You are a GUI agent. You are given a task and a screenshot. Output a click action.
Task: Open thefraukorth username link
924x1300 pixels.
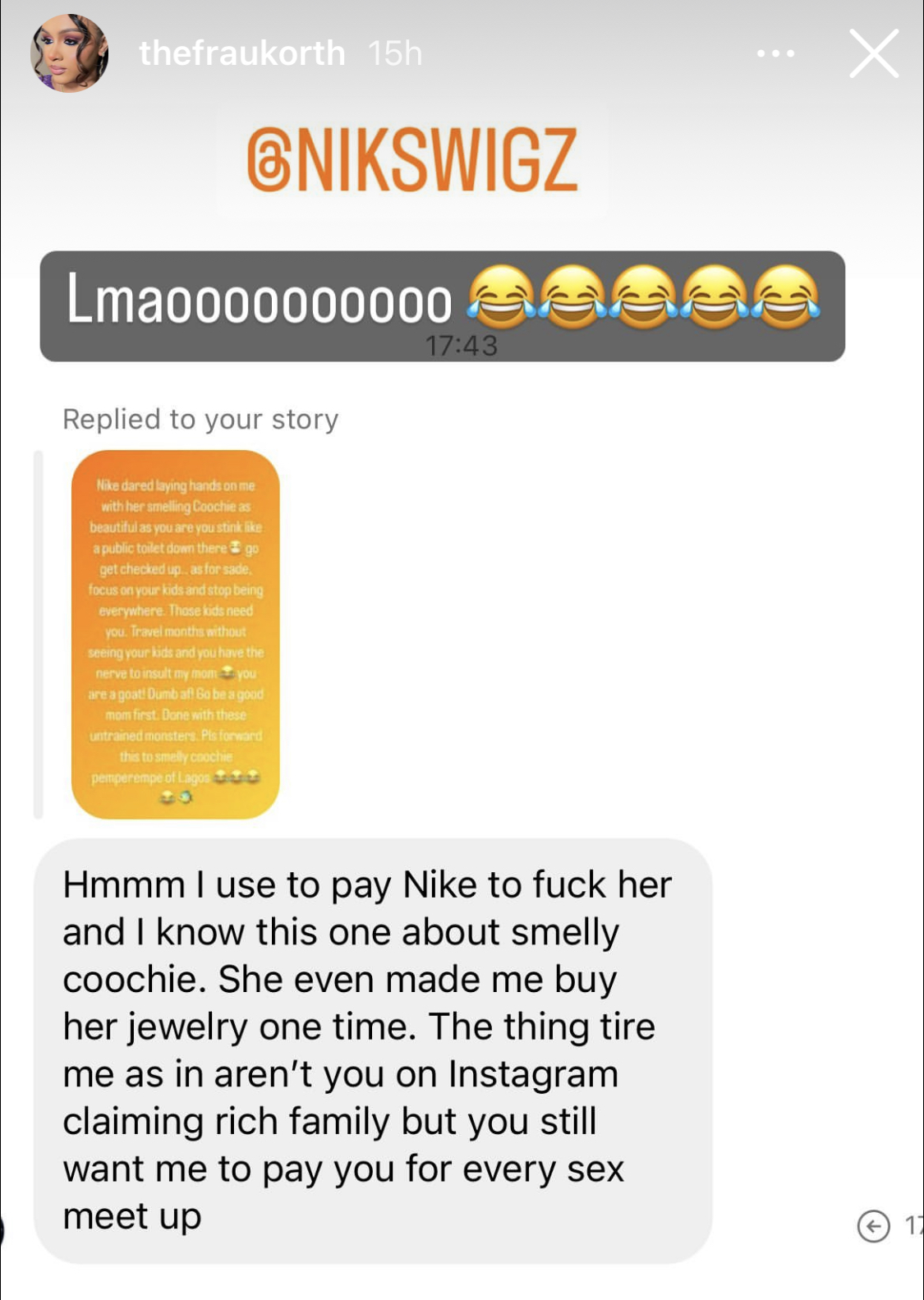pyautogui.click(x=241, y=53)
